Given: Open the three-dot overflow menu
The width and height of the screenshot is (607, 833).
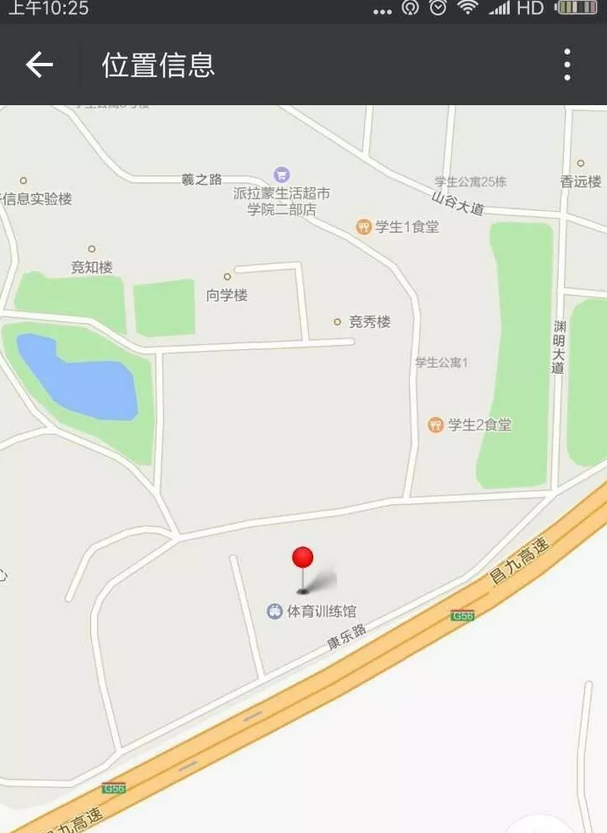Looking at the screenshot, I should point(567,65).
